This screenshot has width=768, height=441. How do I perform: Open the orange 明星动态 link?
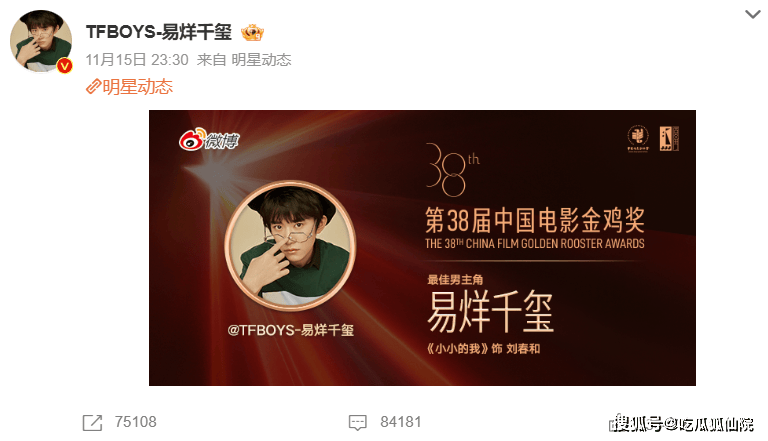pos(129,87)
